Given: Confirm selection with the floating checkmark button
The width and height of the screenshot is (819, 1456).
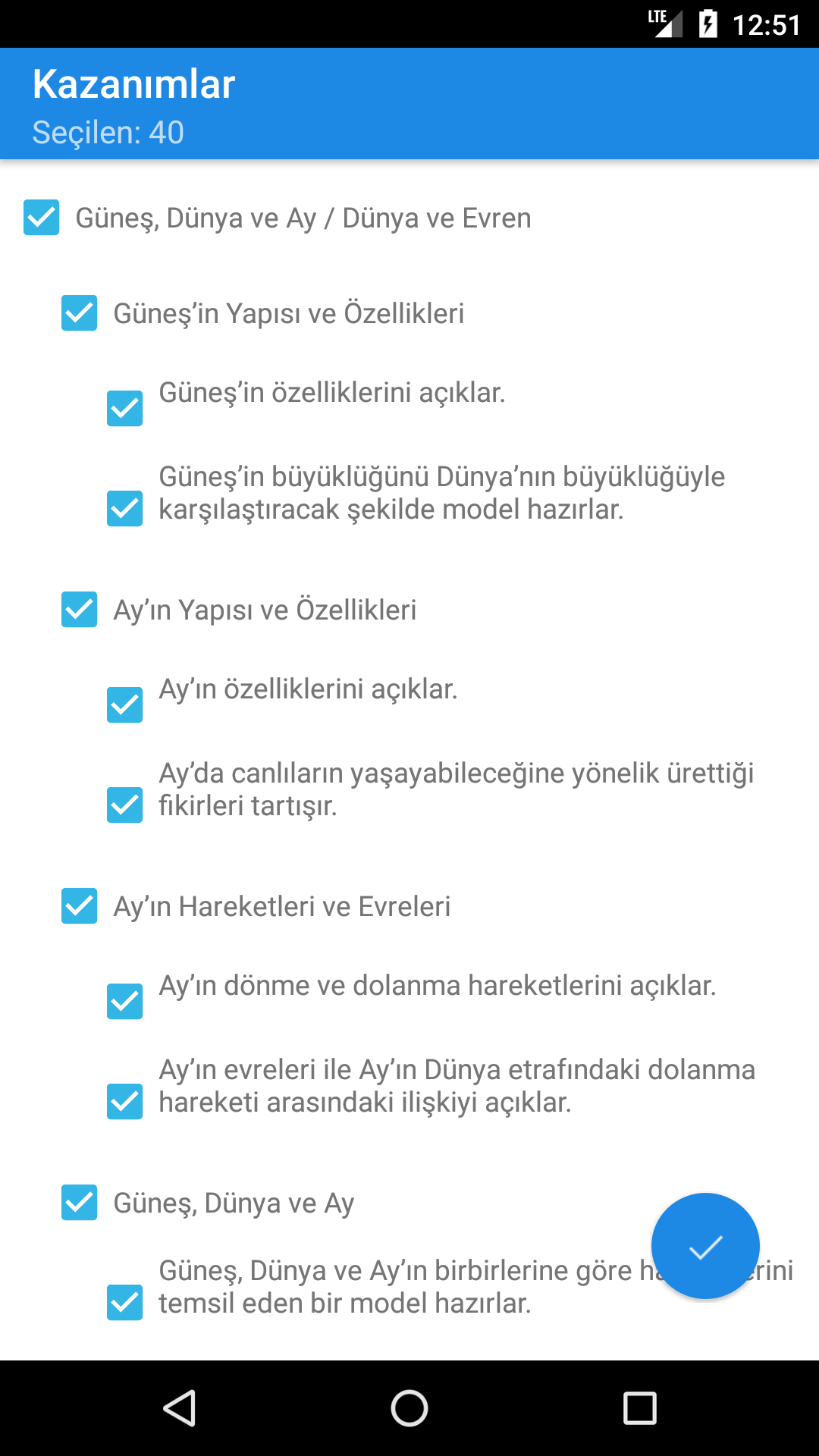Looking at the screenshot, I should 705,1247.
